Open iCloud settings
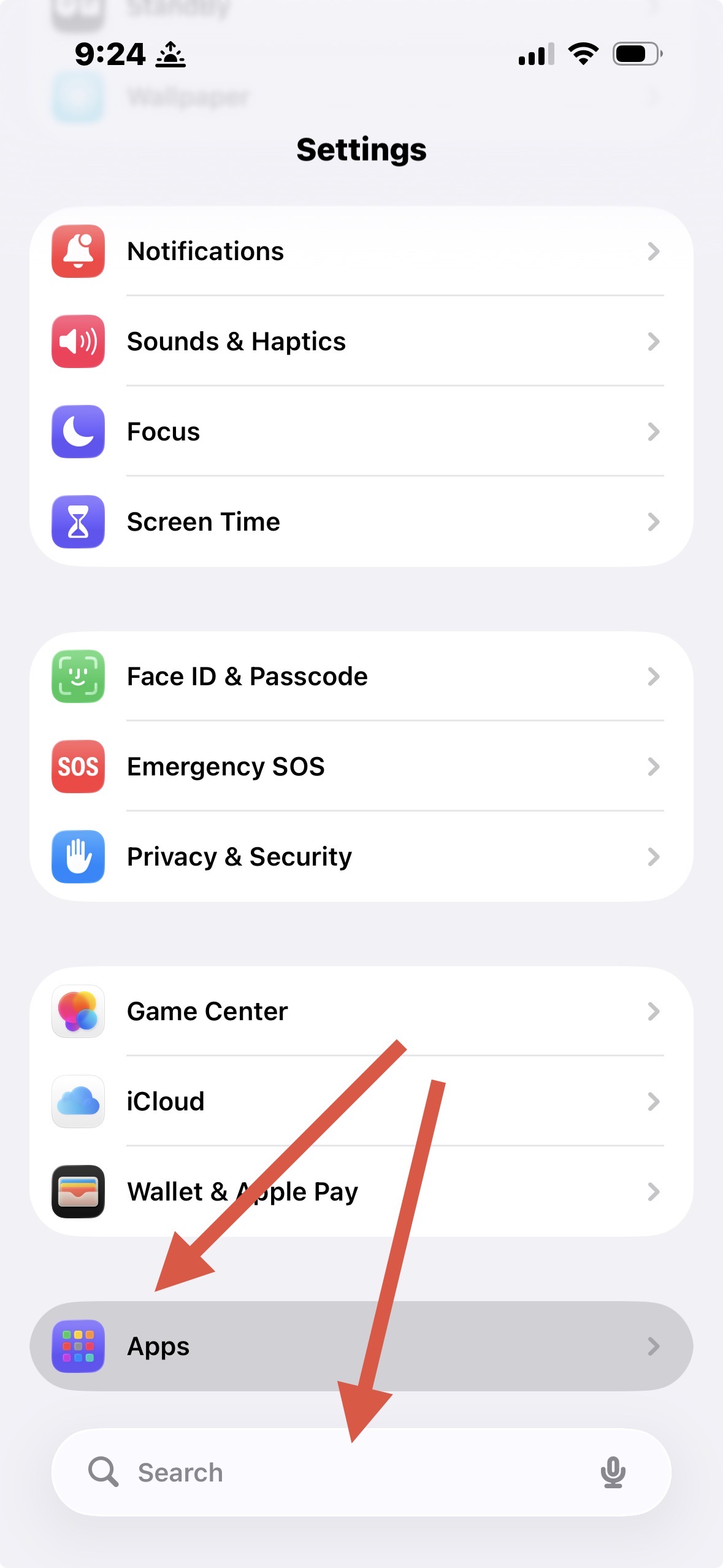 361,1101
